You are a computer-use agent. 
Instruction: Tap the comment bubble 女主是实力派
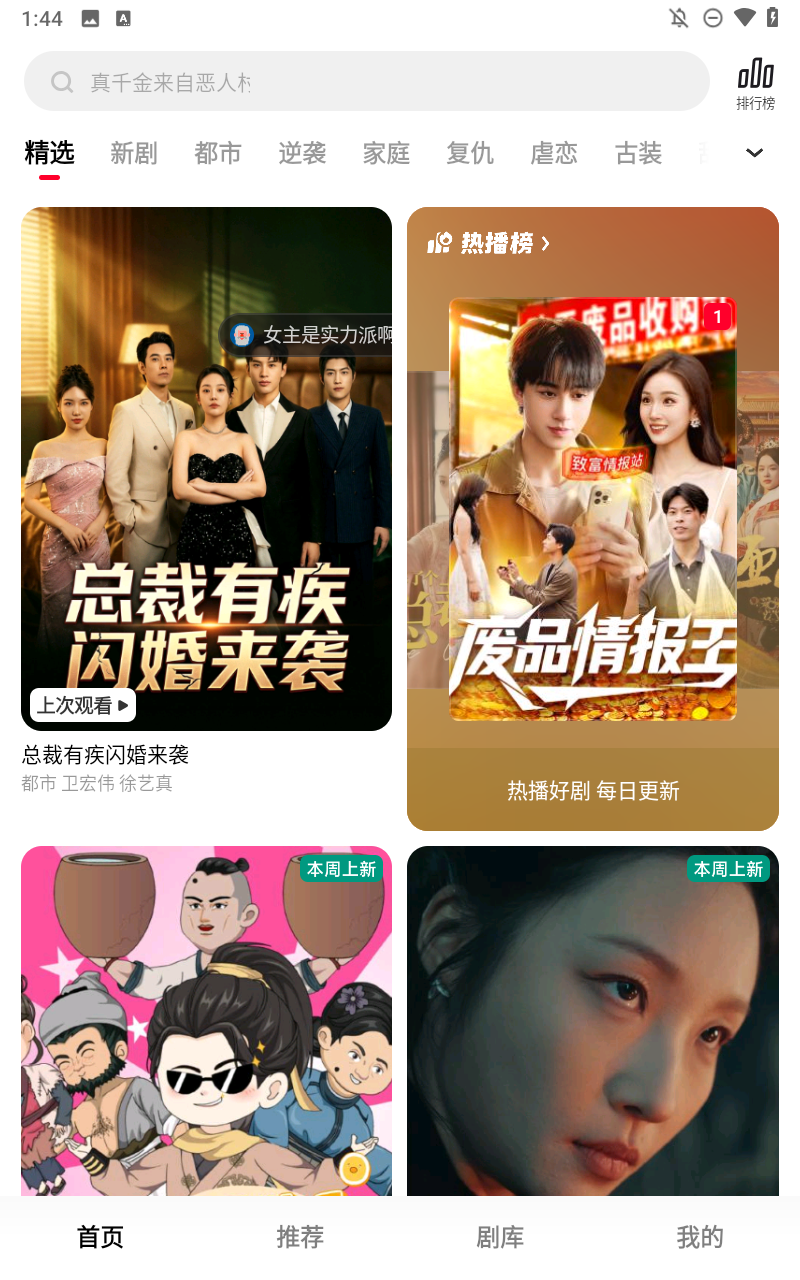tap(310, 336)
